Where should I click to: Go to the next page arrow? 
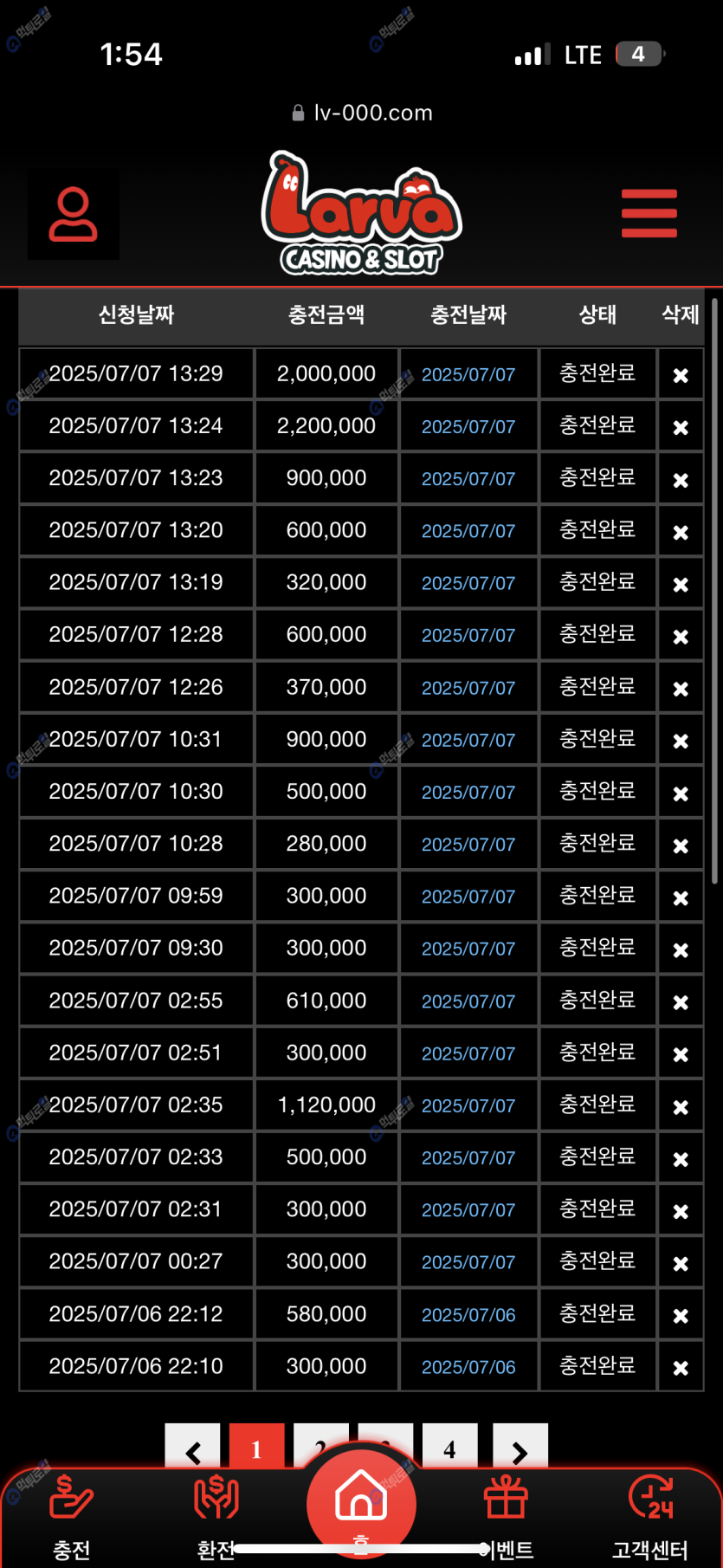520,1449
